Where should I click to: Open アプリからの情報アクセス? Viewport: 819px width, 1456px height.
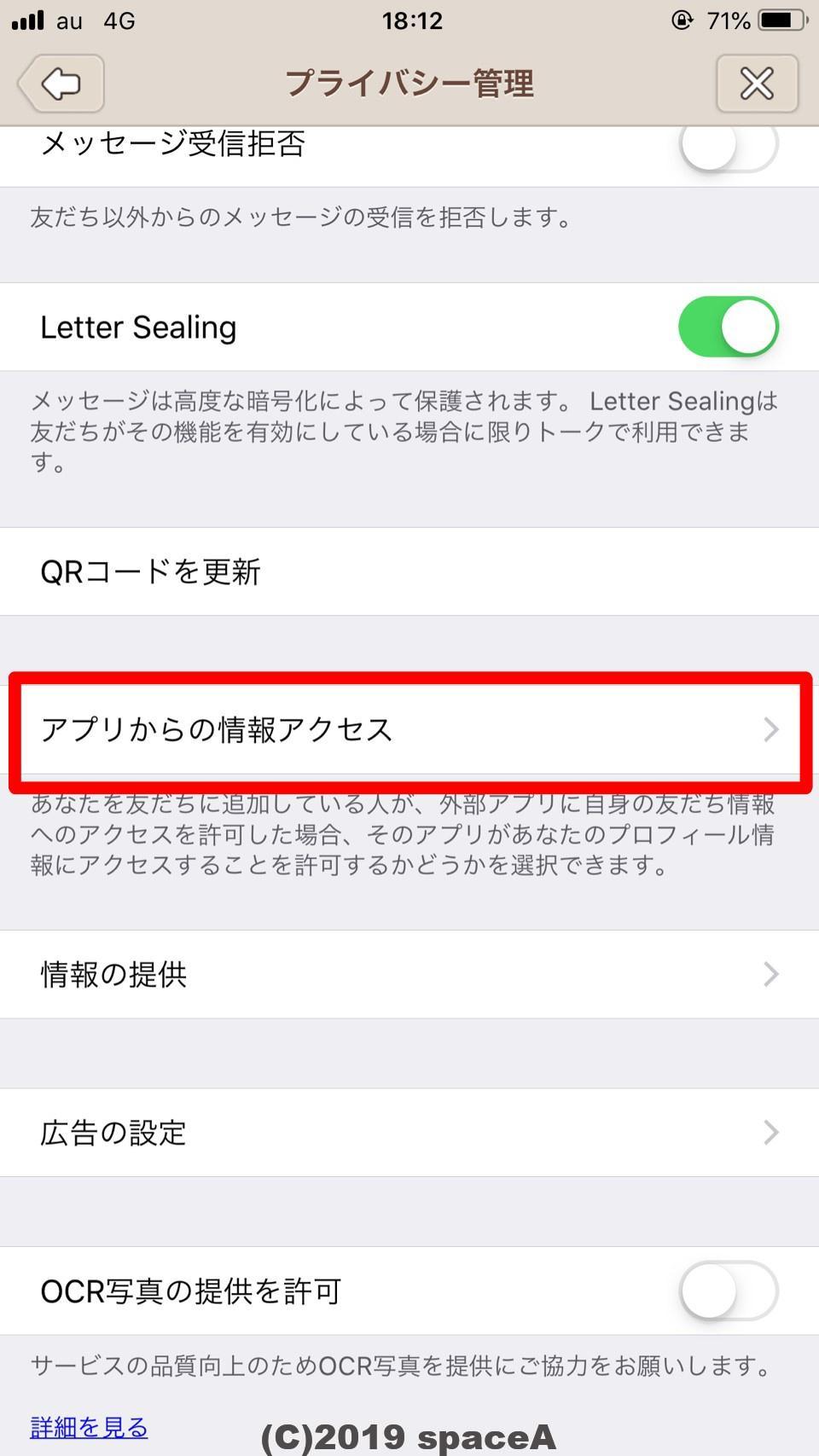pyautogui.click(x=409, y=730)
